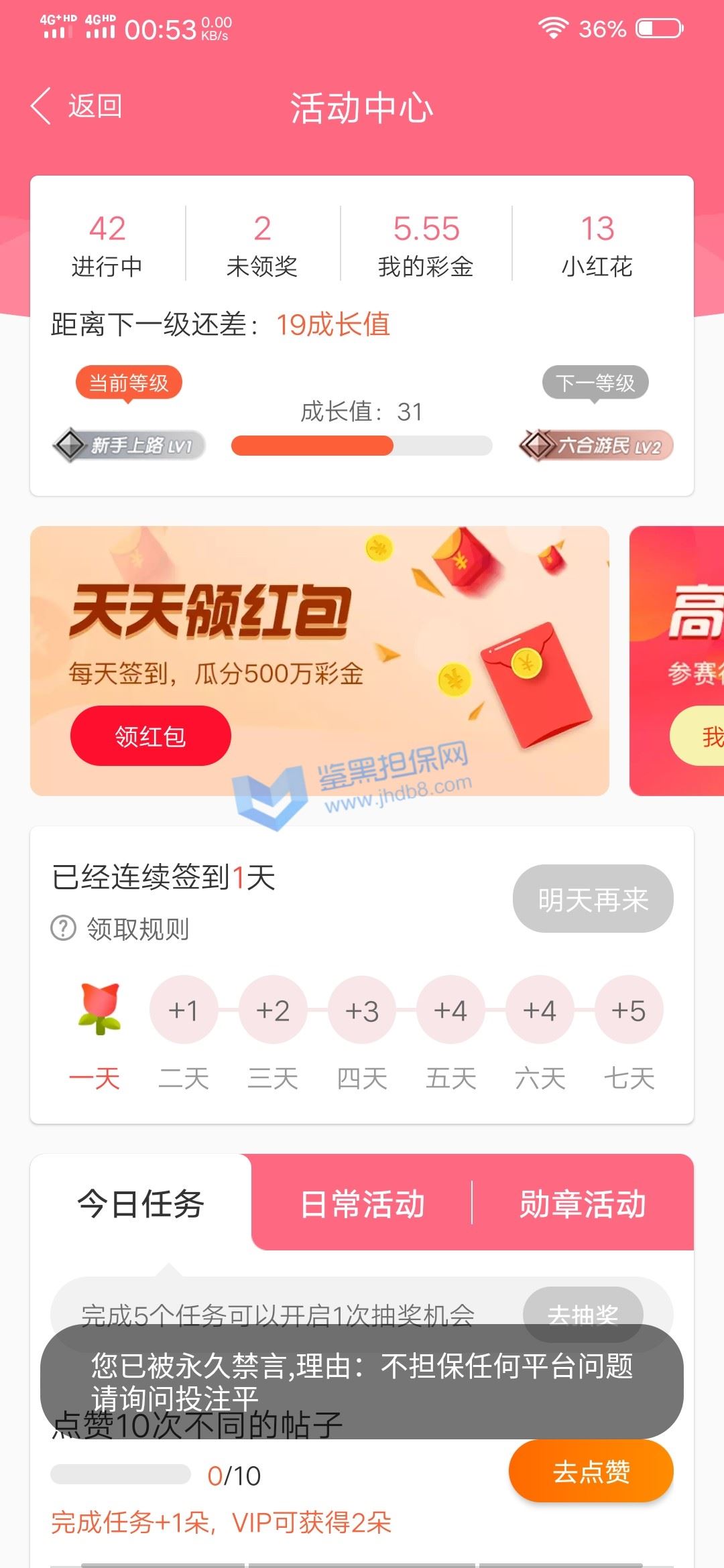The image size is (724, 1568).
Task: Tap 去抽奖 to enter the draw
Action: coord(583,1307)
